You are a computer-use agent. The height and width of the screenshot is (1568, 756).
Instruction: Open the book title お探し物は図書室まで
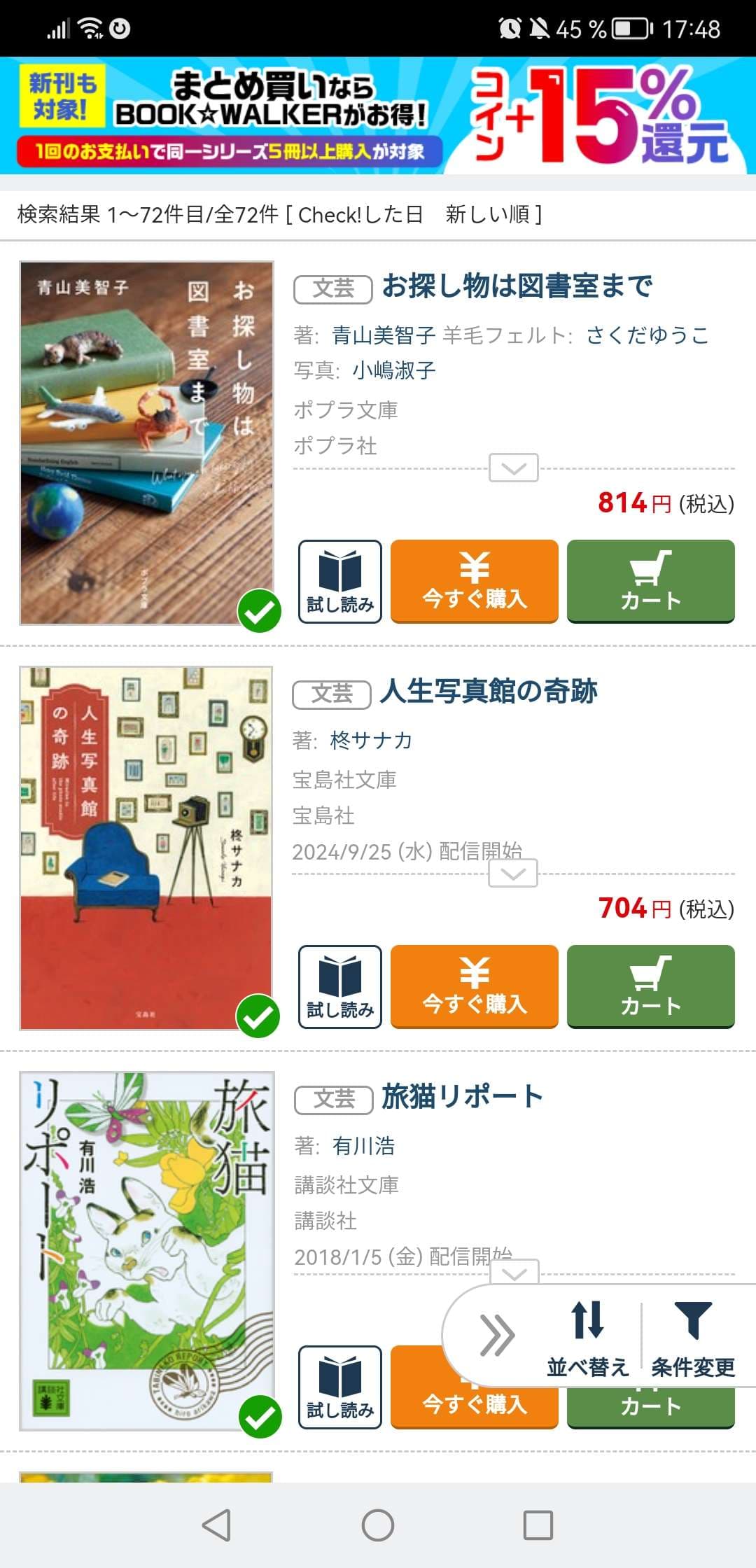tap(517, 286)
